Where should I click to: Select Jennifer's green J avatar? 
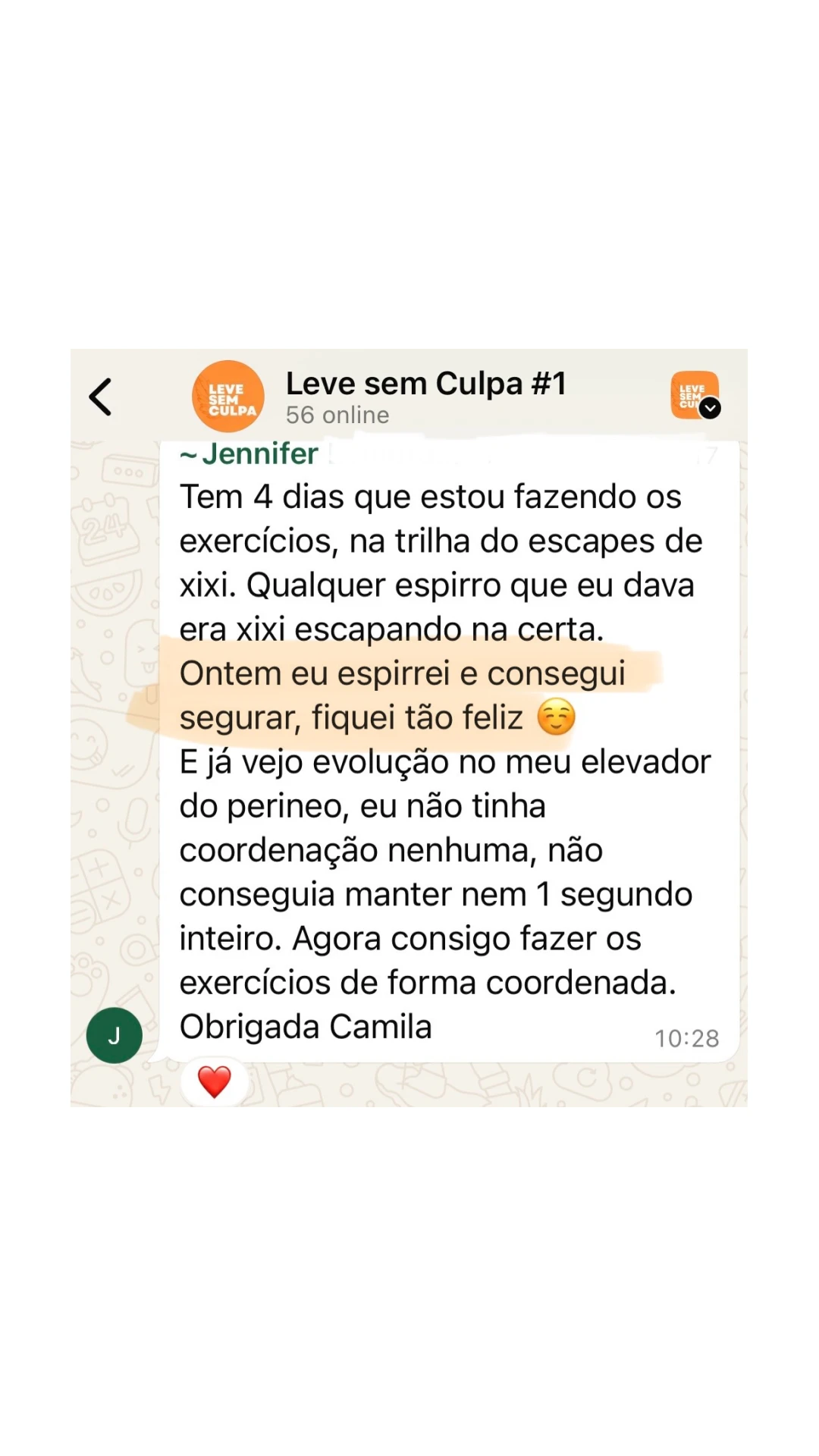[x=114, y=1034]
